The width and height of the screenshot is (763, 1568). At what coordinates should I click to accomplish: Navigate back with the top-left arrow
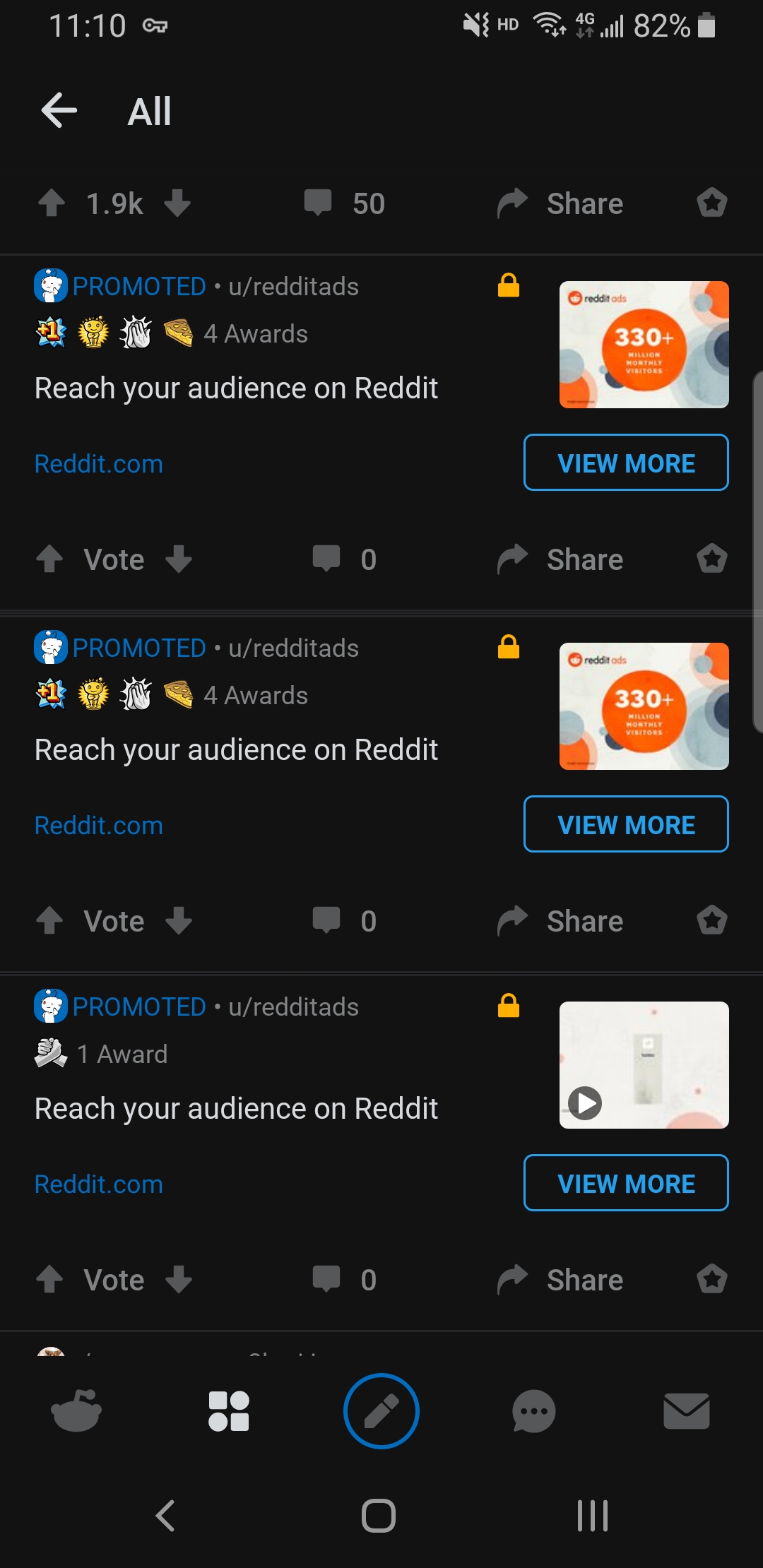pyautogui.click(x=60, y=110)
